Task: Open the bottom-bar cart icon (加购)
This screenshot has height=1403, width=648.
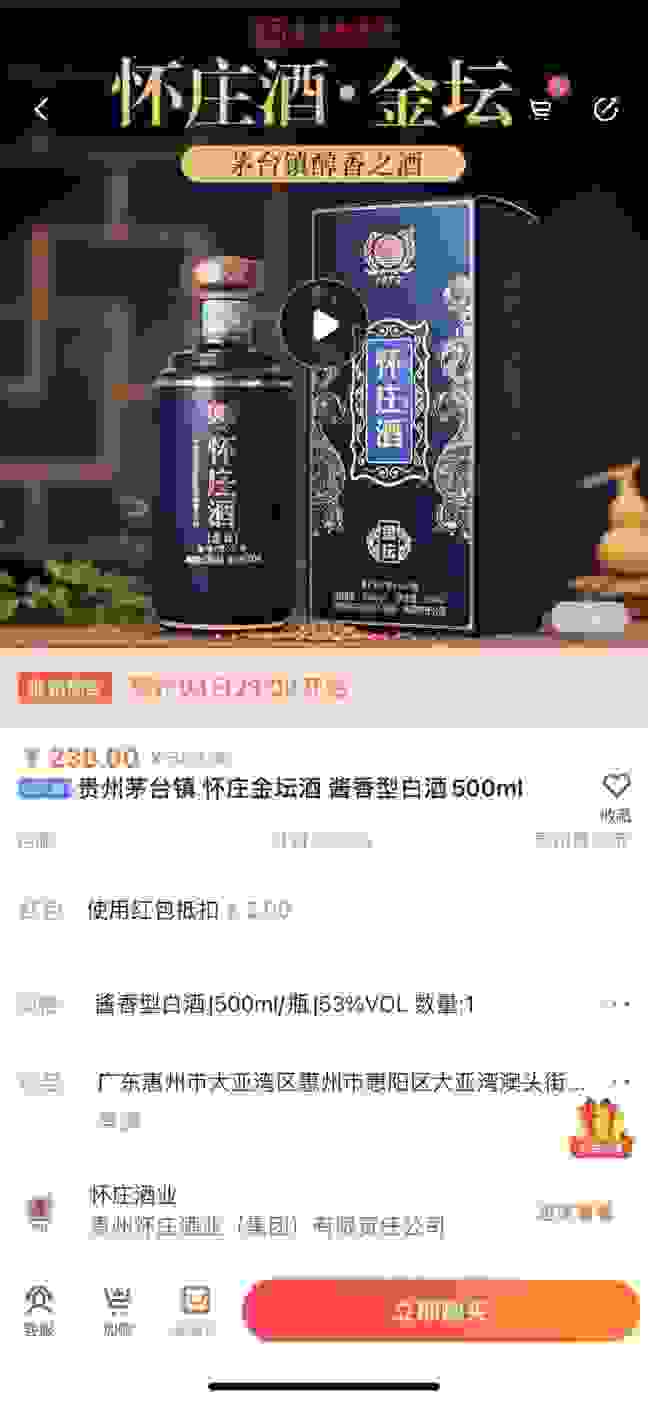Action: [x=118, y=1309]
